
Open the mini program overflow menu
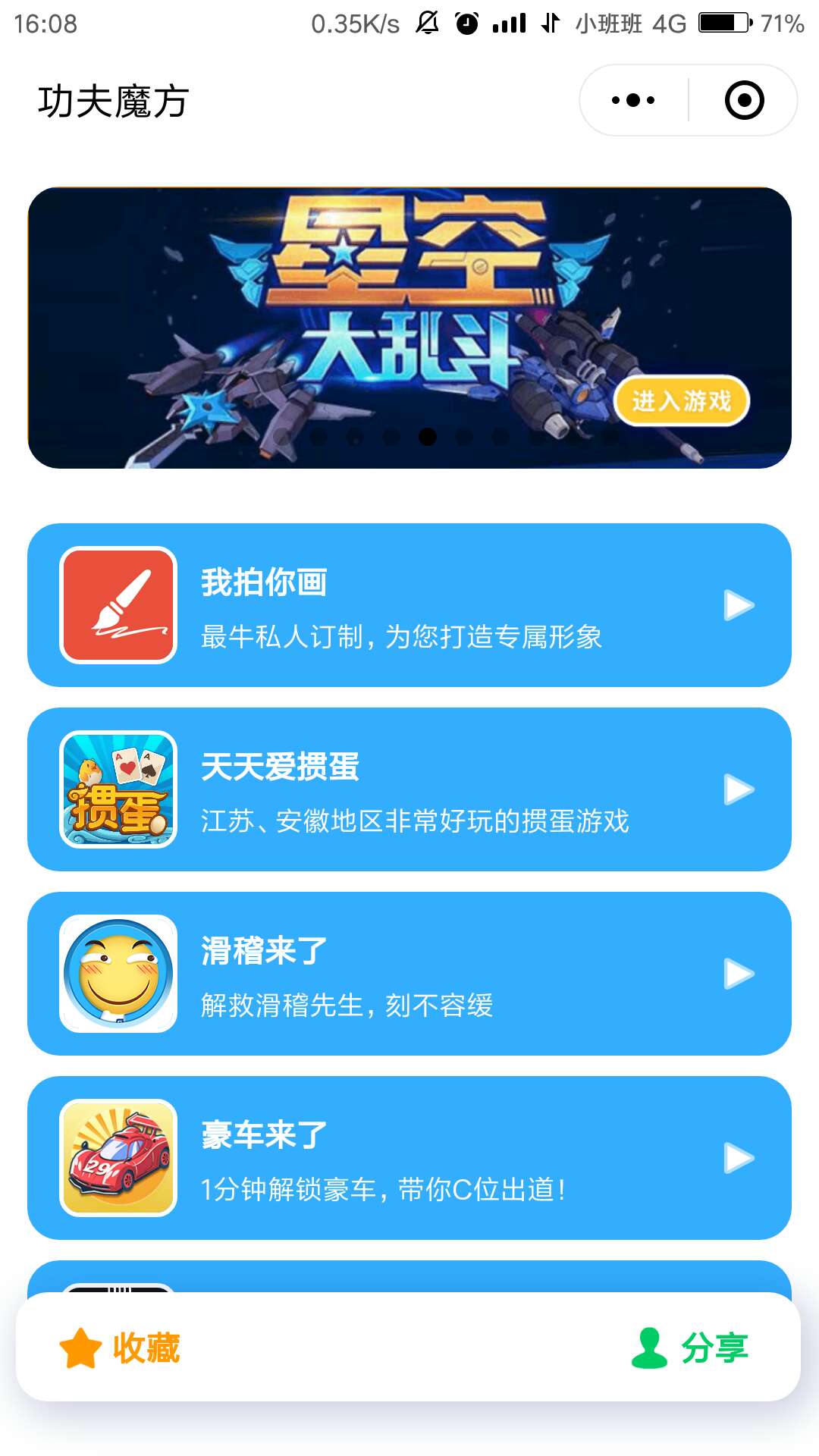pyautogui.click(x=634, y=100)
